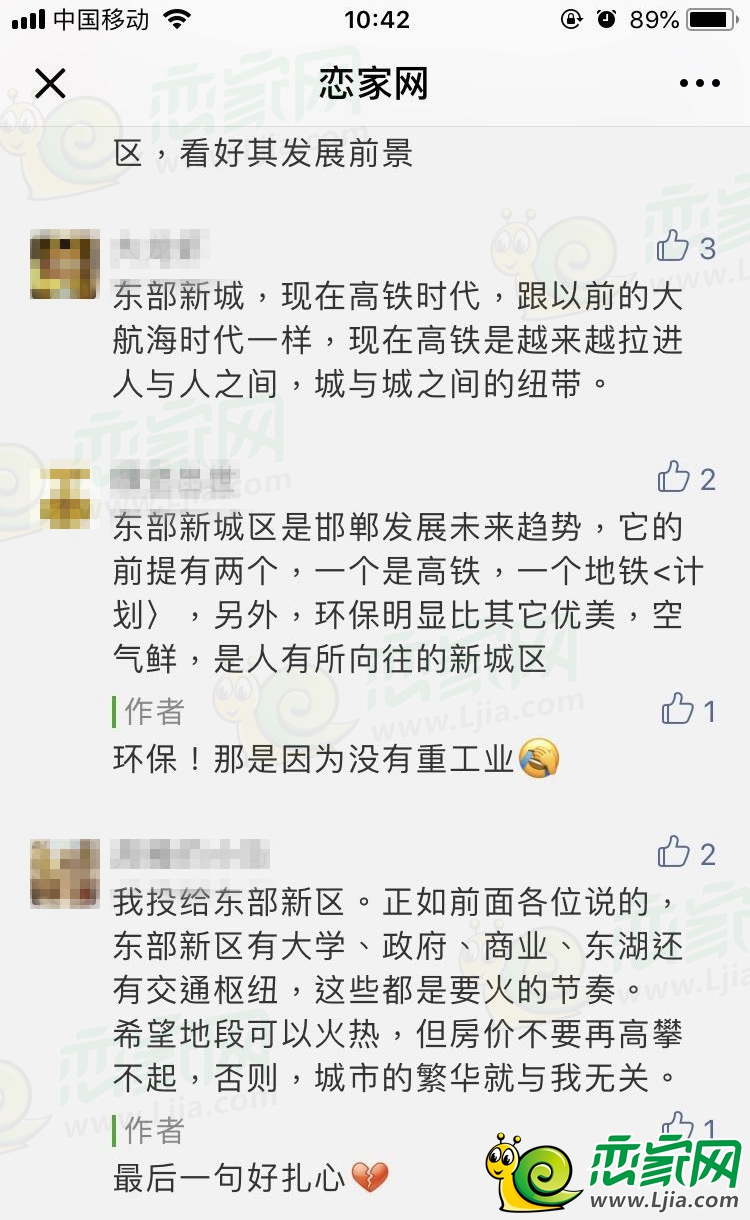Like the comment starting 我投给东部新区
Image resolution: width=750 pixels, height=1220 pixels.
(674, 853)
